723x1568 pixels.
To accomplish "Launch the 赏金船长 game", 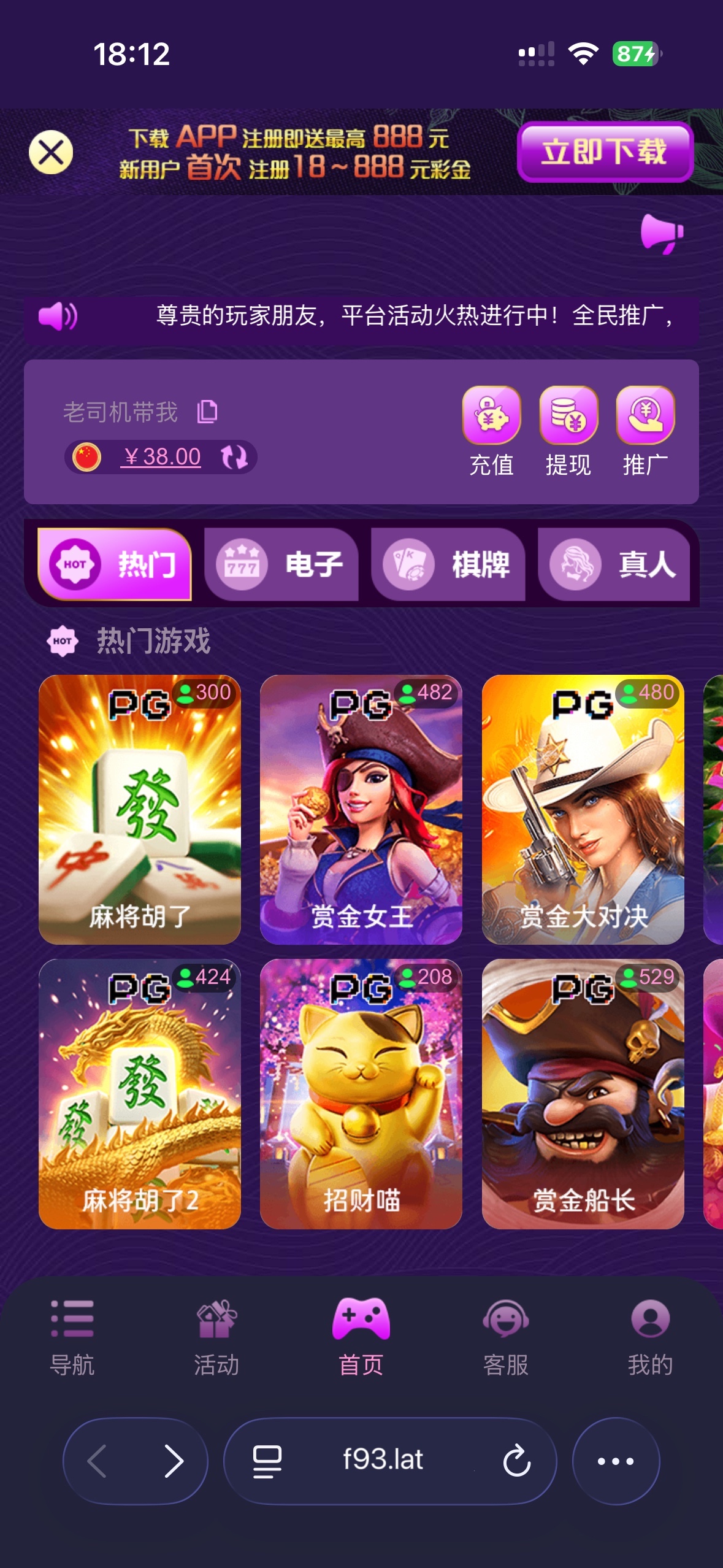I will coord(583,1093).
